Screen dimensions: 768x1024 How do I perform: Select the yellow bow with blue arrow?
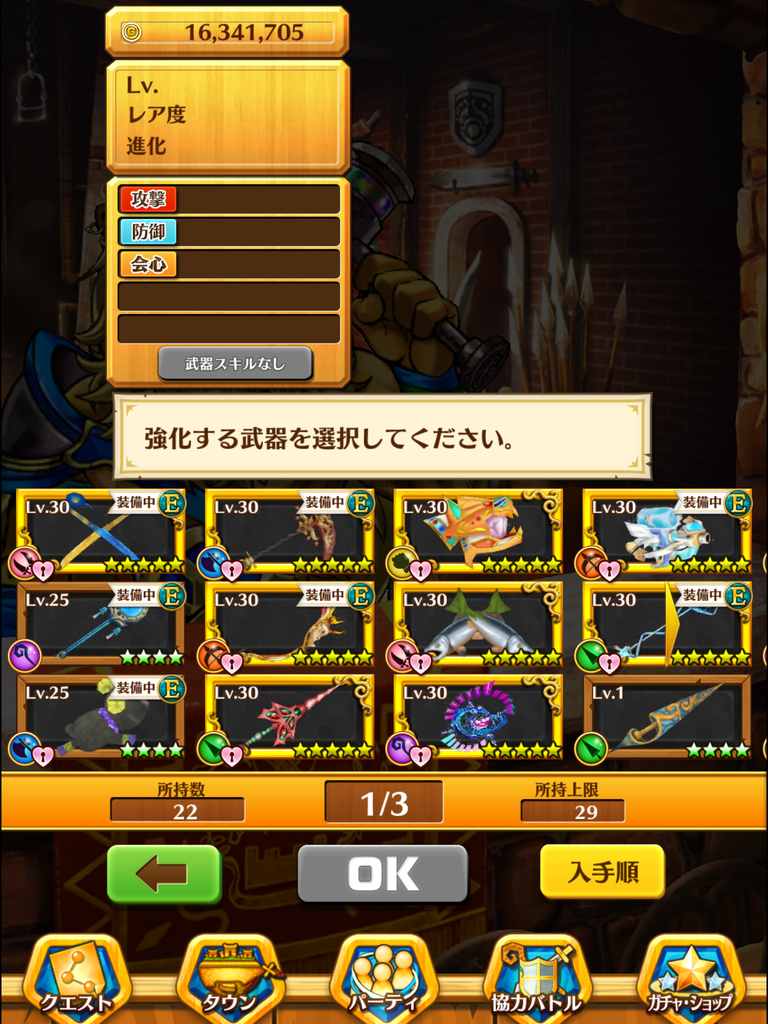click(x=667, y=625)
